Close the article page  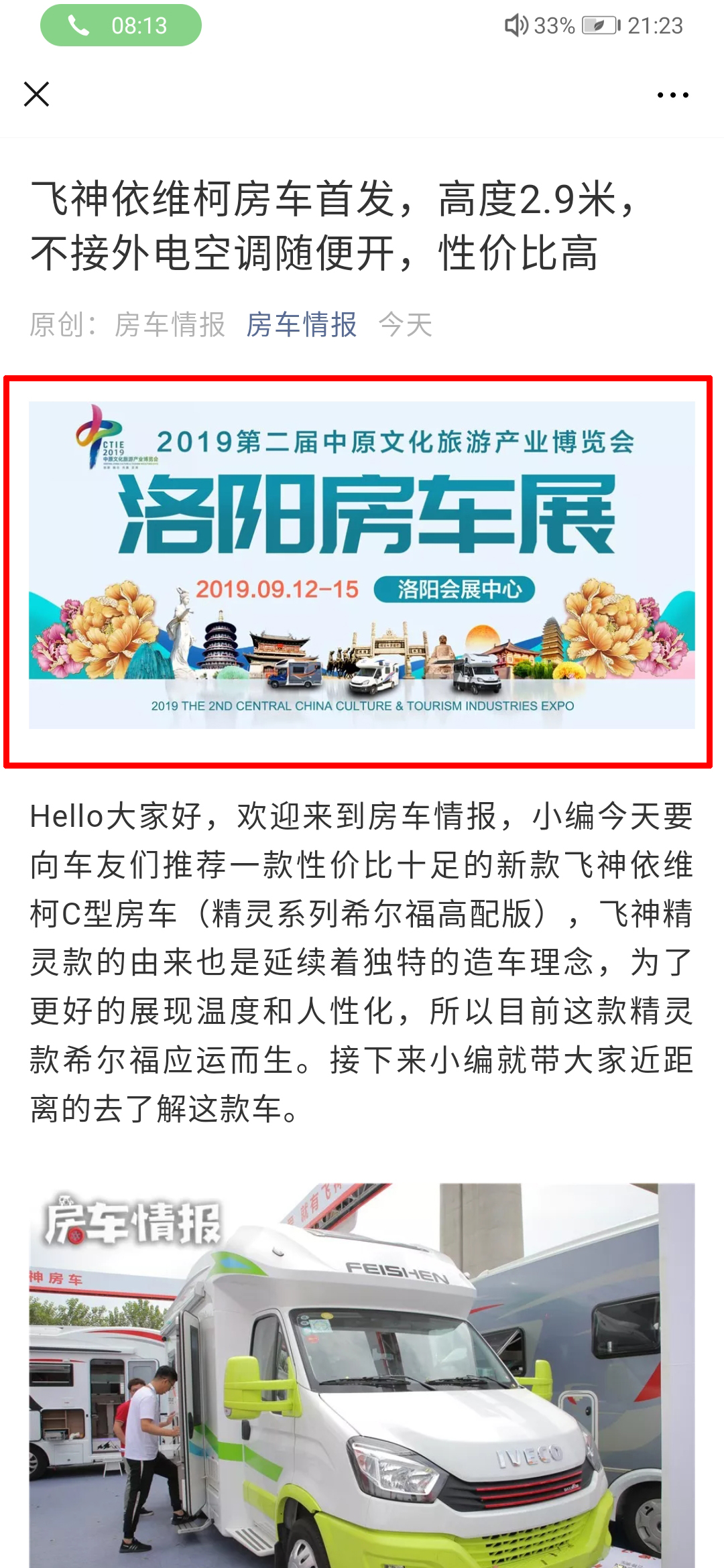tap(37, 94)
